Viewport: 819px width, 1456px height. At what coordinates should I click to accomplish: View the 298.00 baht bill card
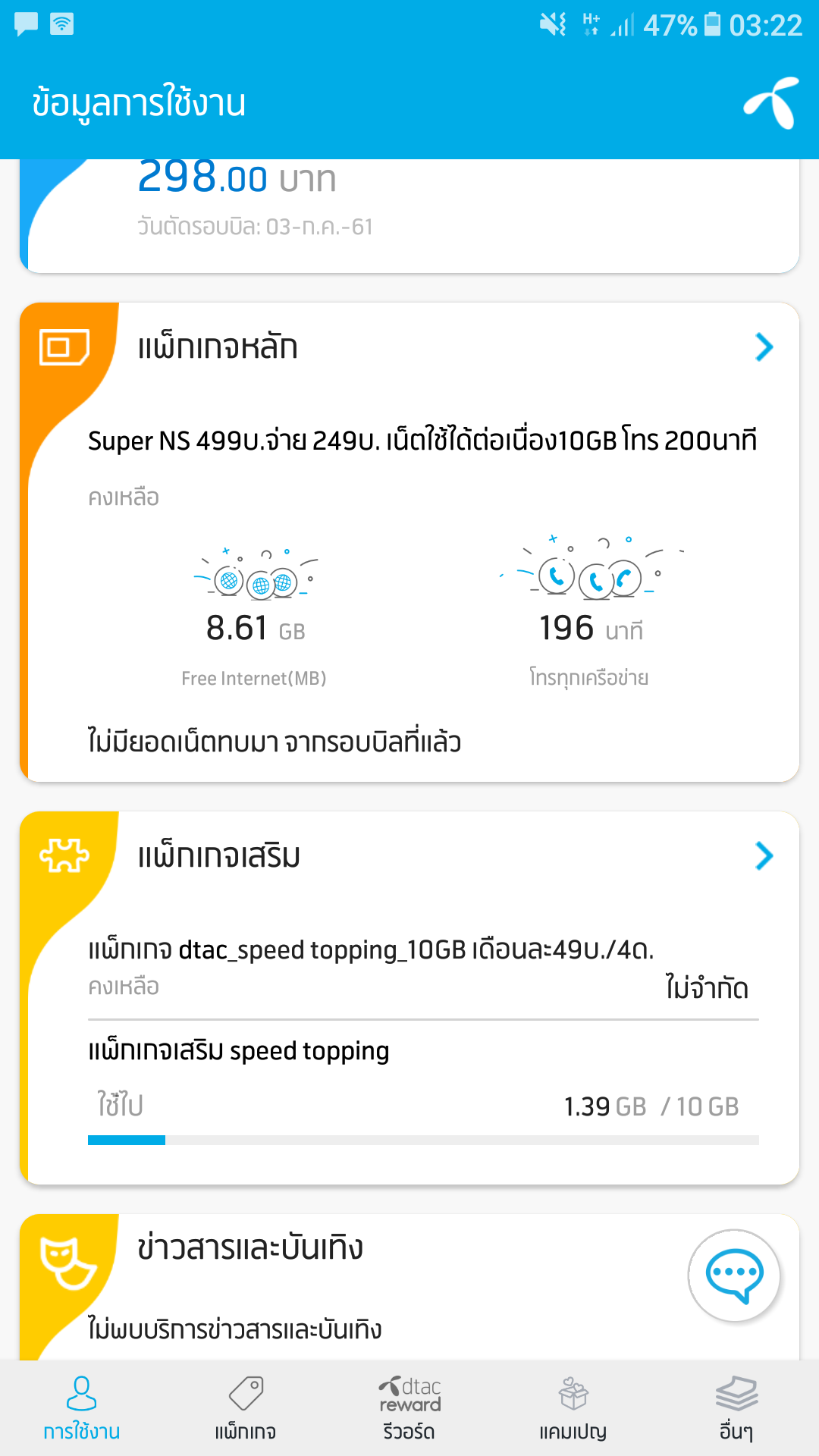(x=409, y=216)
